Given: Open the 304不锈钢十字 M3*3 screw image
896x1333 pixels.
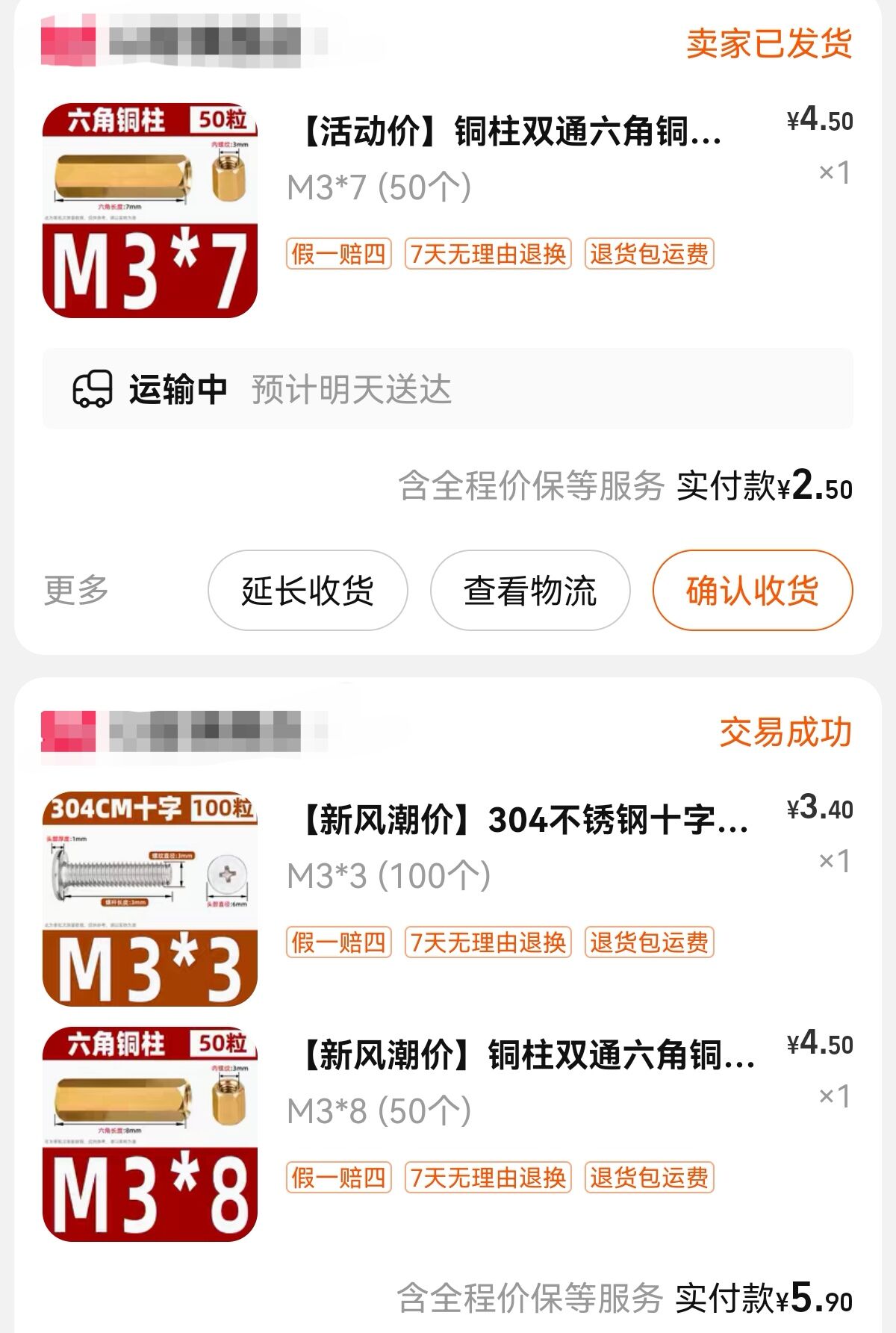Looking at the screenshot, I should [x=150, y=898].
